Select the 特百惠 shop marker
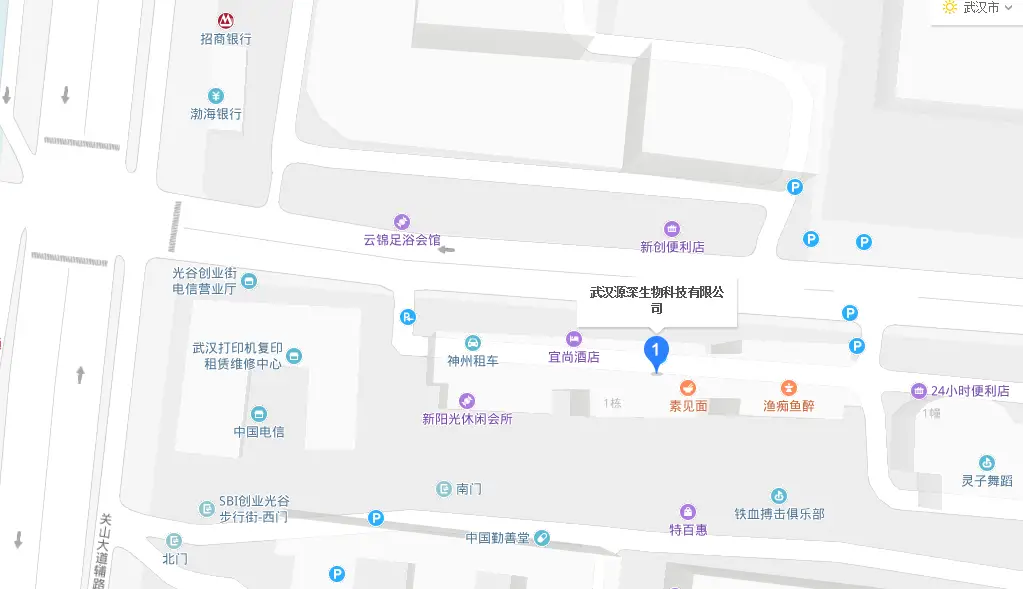Image resolution: width=1023 pixels, height=589 pixels. click(687, 512)
